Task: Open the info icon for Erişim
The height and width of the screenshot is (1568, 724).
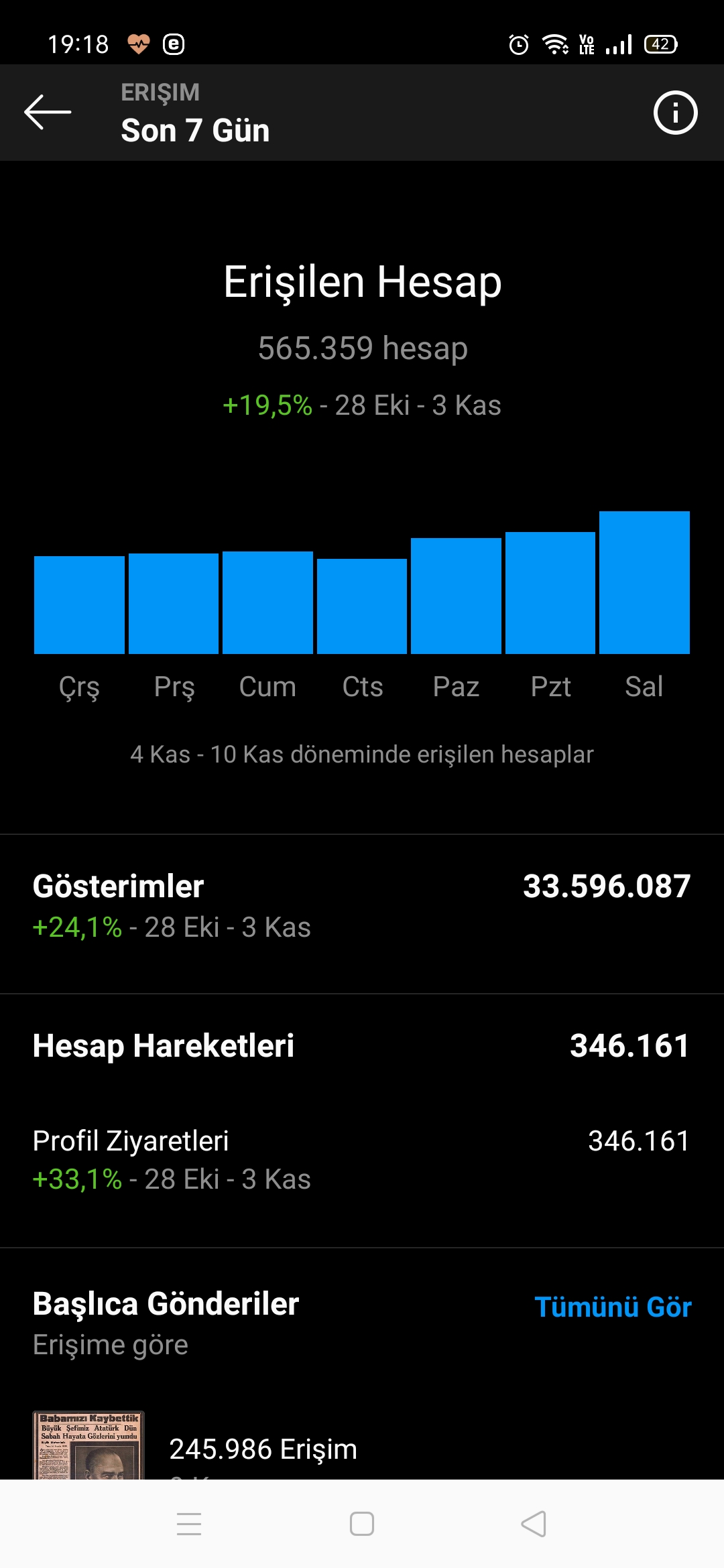Action: pyautogui.click(x=675, y=113)
